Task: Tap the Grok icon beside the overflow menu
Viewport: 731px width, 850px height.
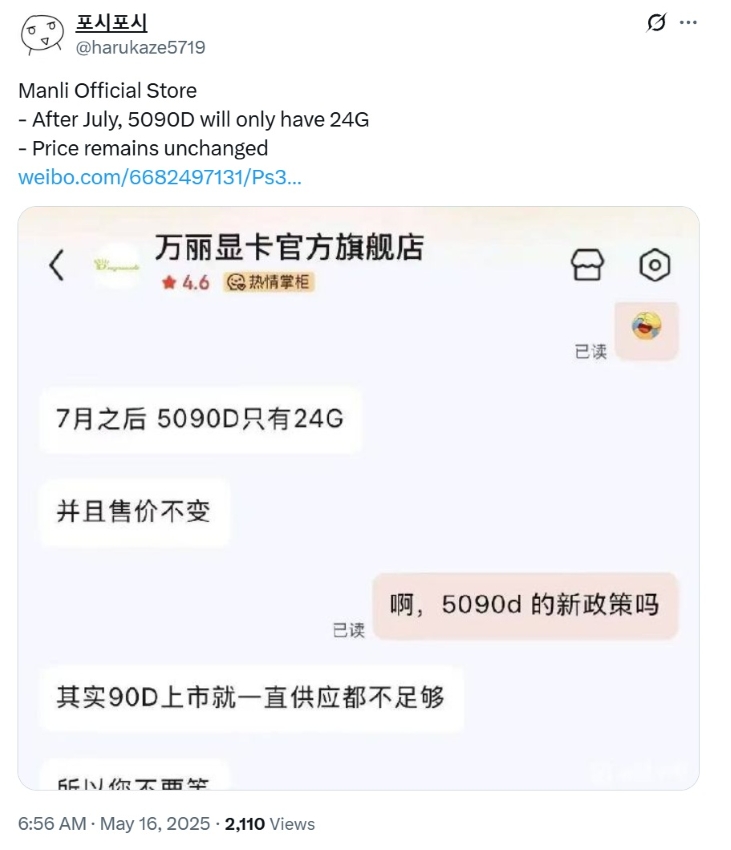Action: [656, 22]
